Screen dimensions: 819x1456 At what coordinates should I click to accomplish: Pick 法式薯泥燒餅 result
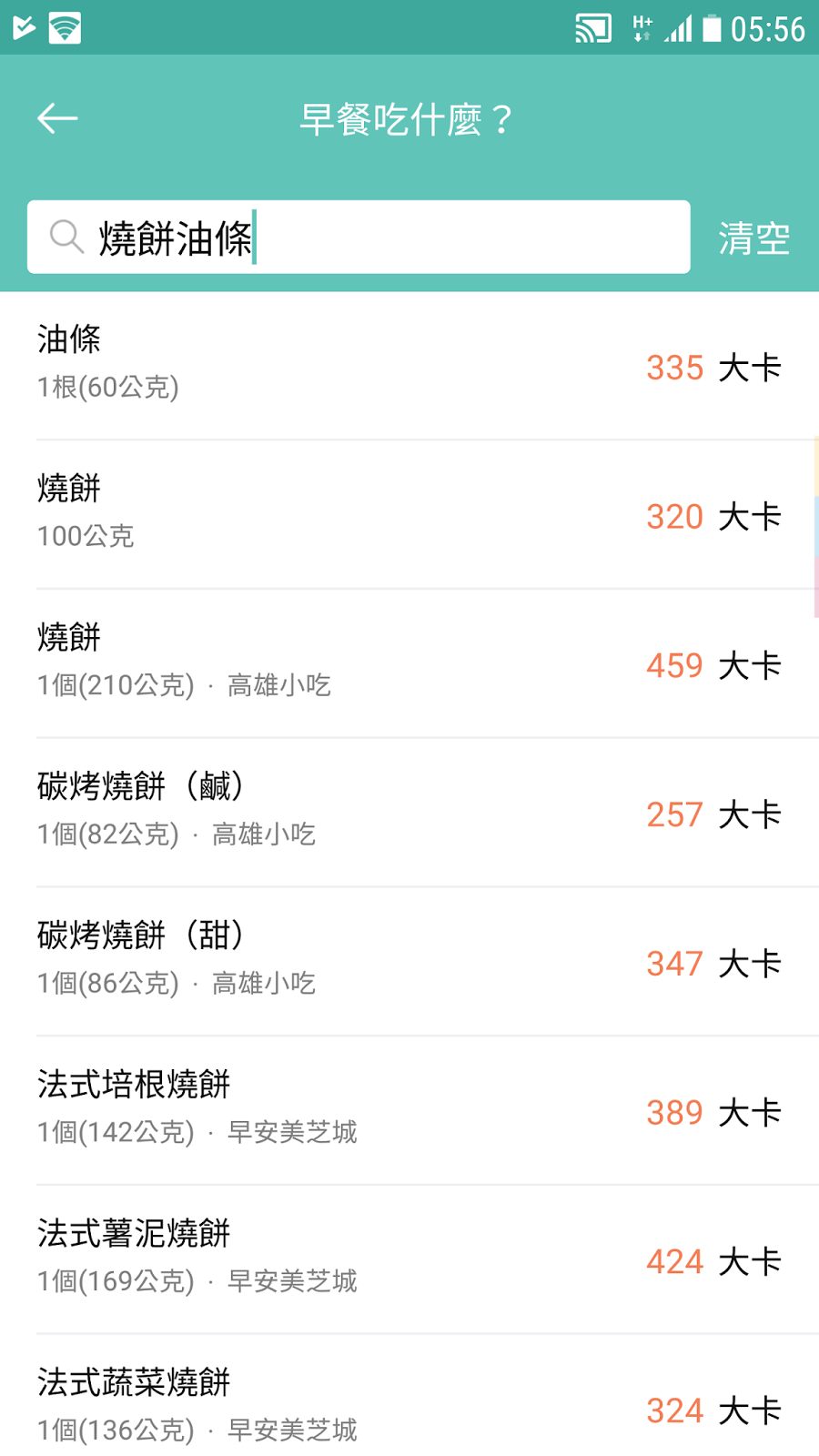click(x=409, y=1260)
